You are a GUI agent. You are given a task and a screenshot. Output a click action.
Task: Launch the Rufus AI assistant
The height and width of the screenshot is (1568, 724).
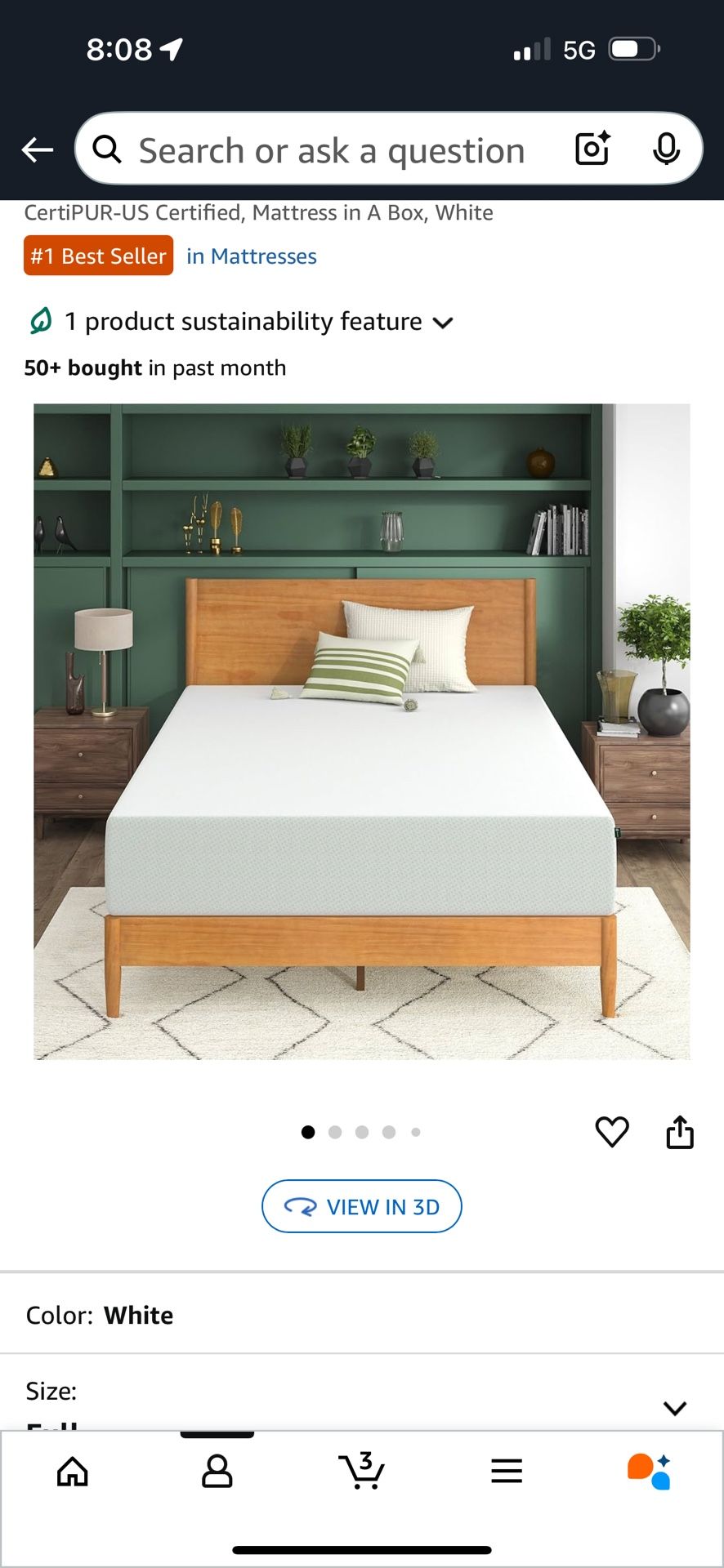point(650,1472)
